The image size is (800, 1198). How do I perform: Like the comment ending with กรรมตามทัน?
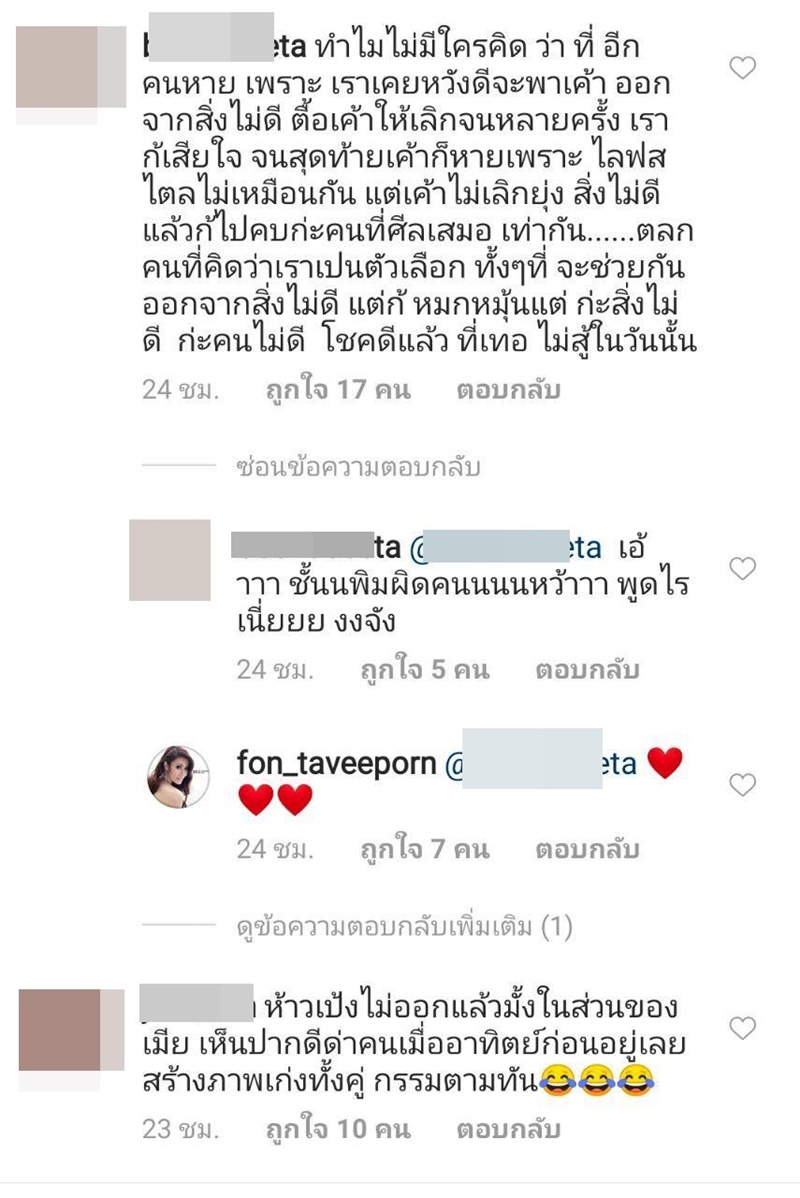pos(742,1027)
